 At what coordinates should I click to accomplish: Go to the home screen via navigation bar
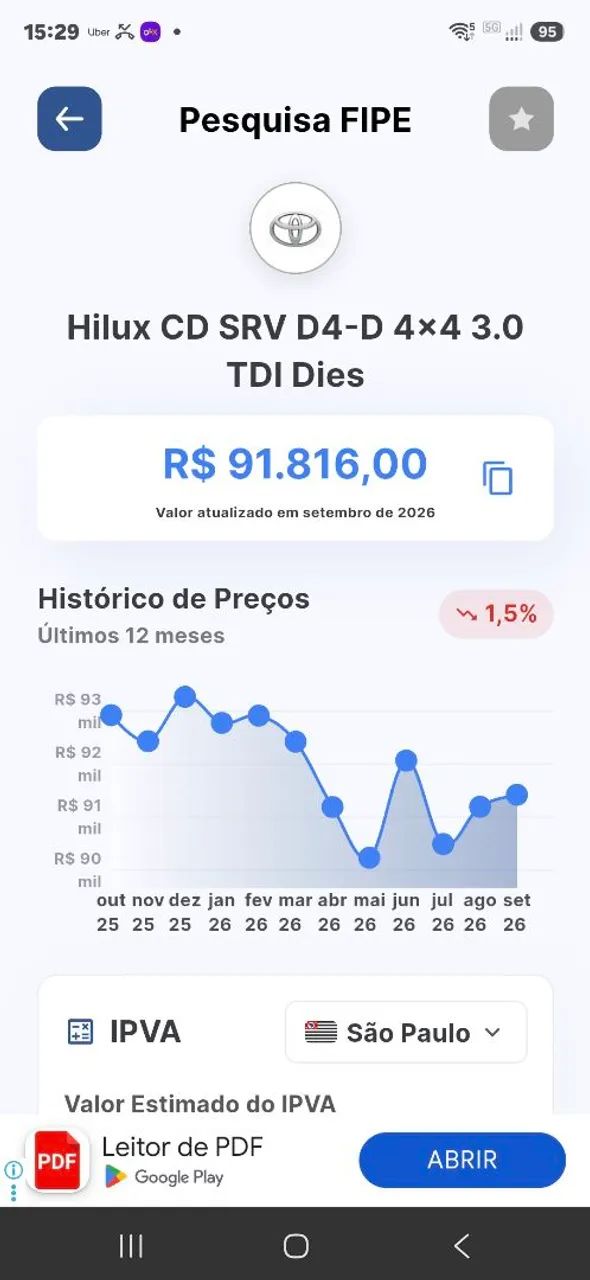(x=296, y=1245)
